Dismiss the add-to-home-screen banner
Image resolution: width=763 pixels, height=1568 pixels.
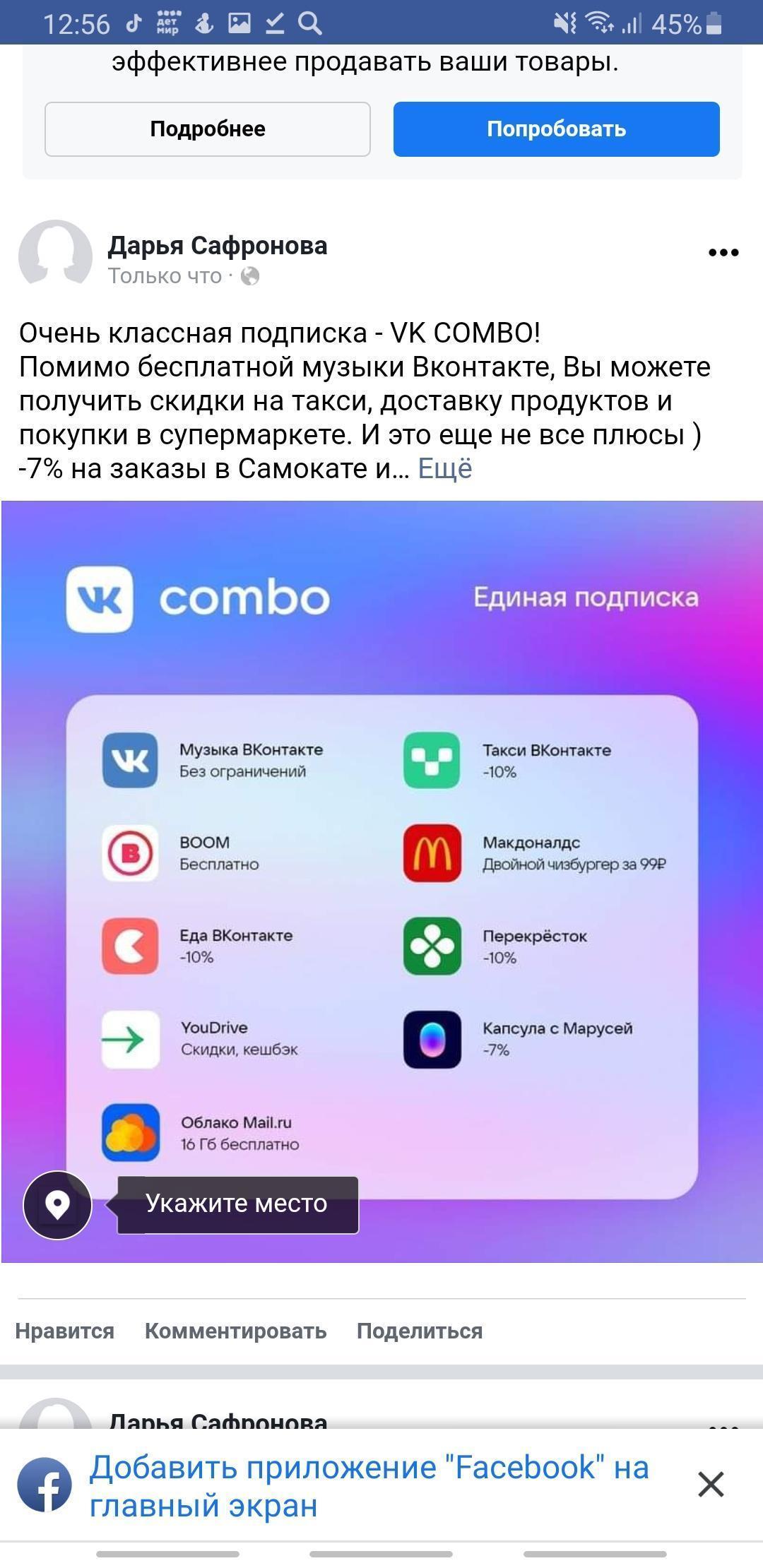point(711,1485)
